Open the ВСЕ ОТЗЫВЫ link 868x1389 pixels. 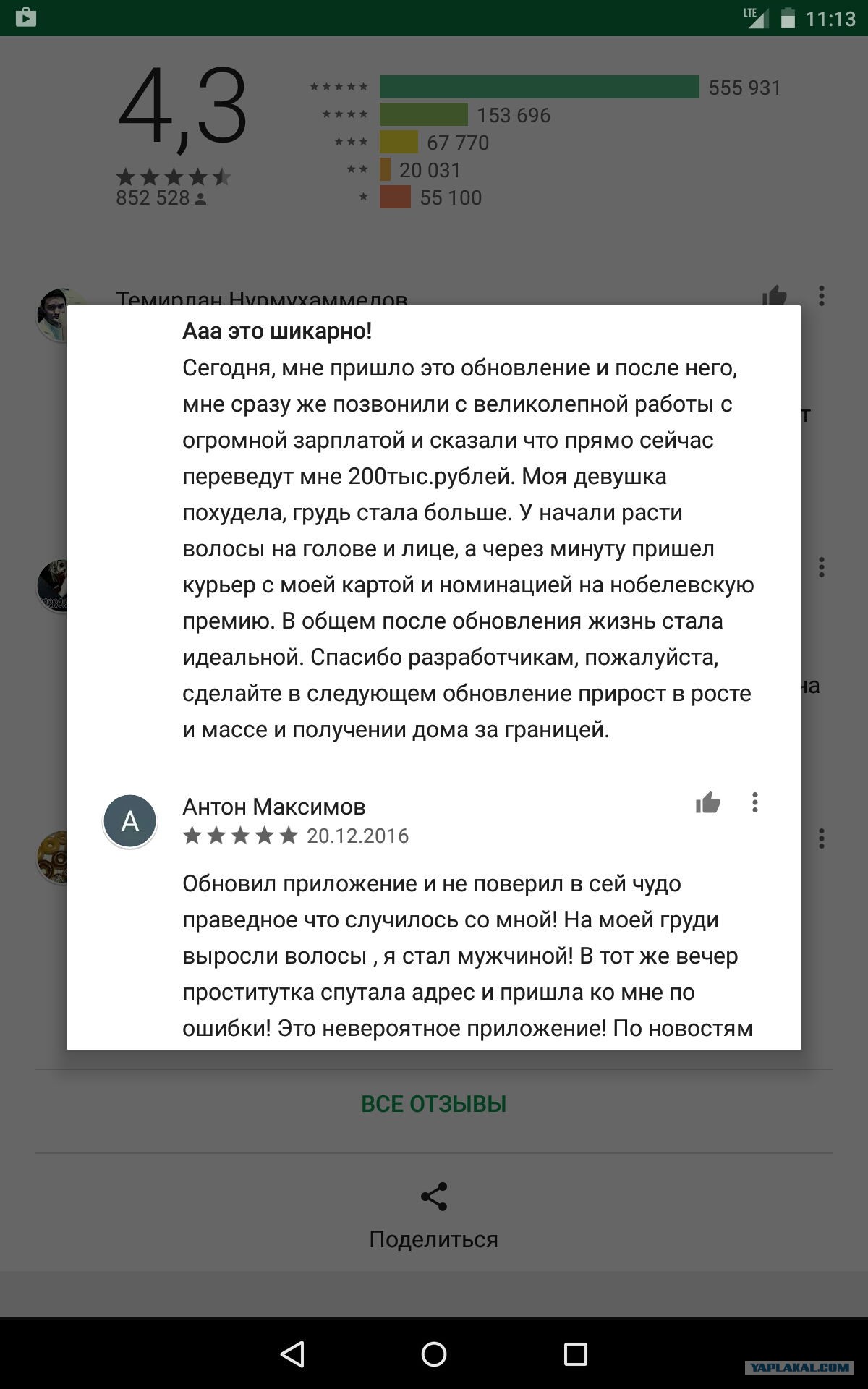tap(433, 1104)
